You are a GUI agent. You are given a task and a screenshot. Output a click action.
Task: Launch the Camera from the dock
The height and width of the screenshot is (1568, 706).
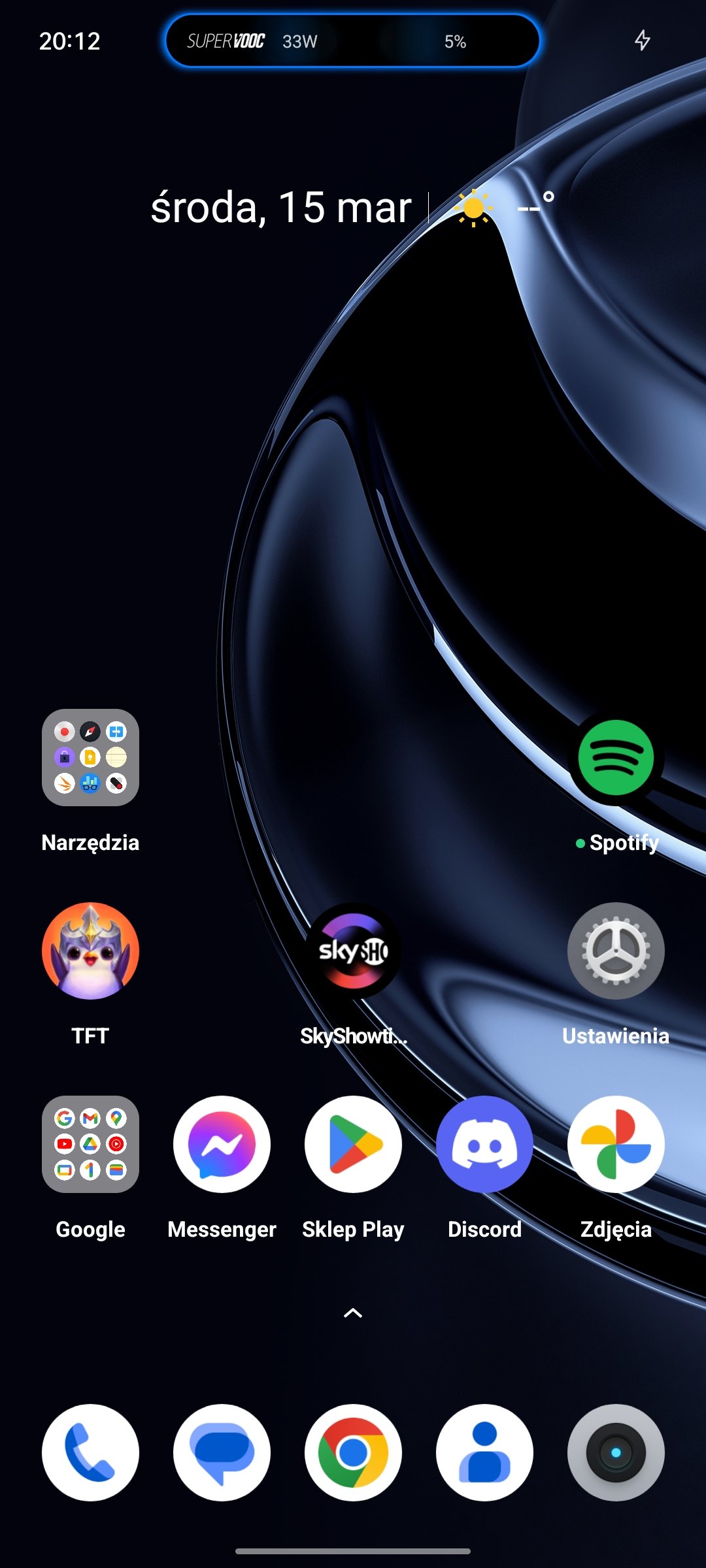click(x=616, y=1452)
